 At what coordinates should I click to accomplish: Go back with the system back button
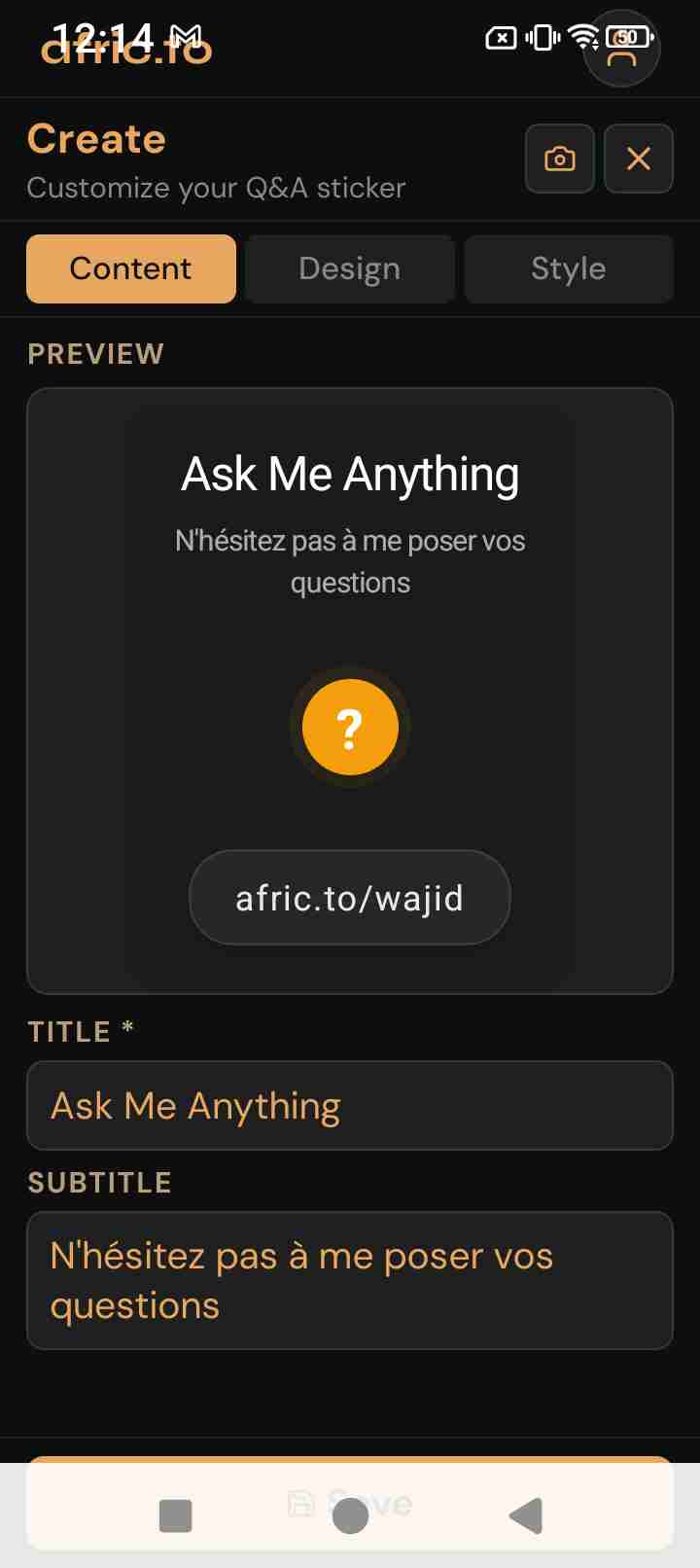525,1515
